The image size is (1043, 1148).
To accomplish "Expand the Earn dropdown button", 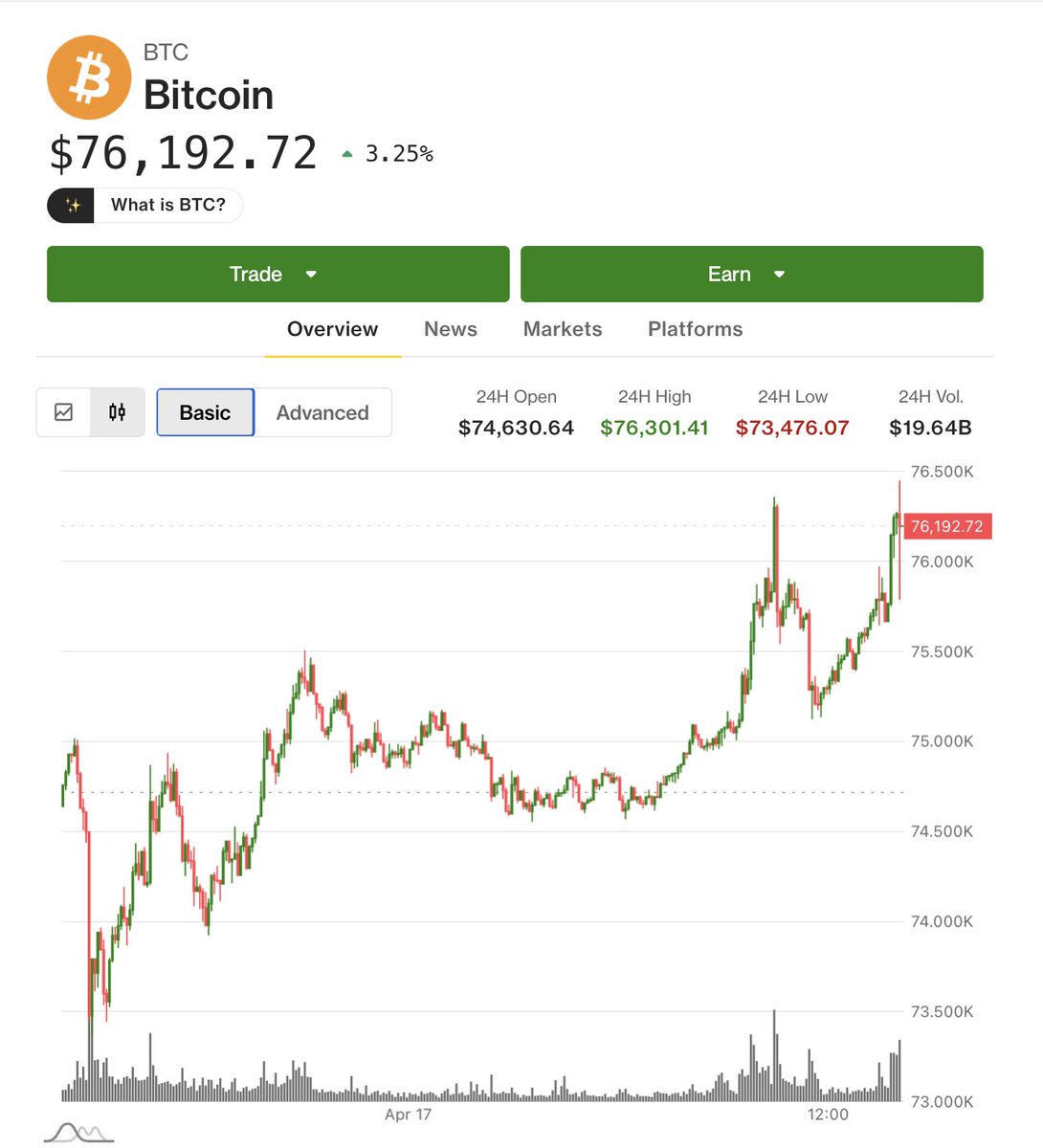I will point(751,275).
